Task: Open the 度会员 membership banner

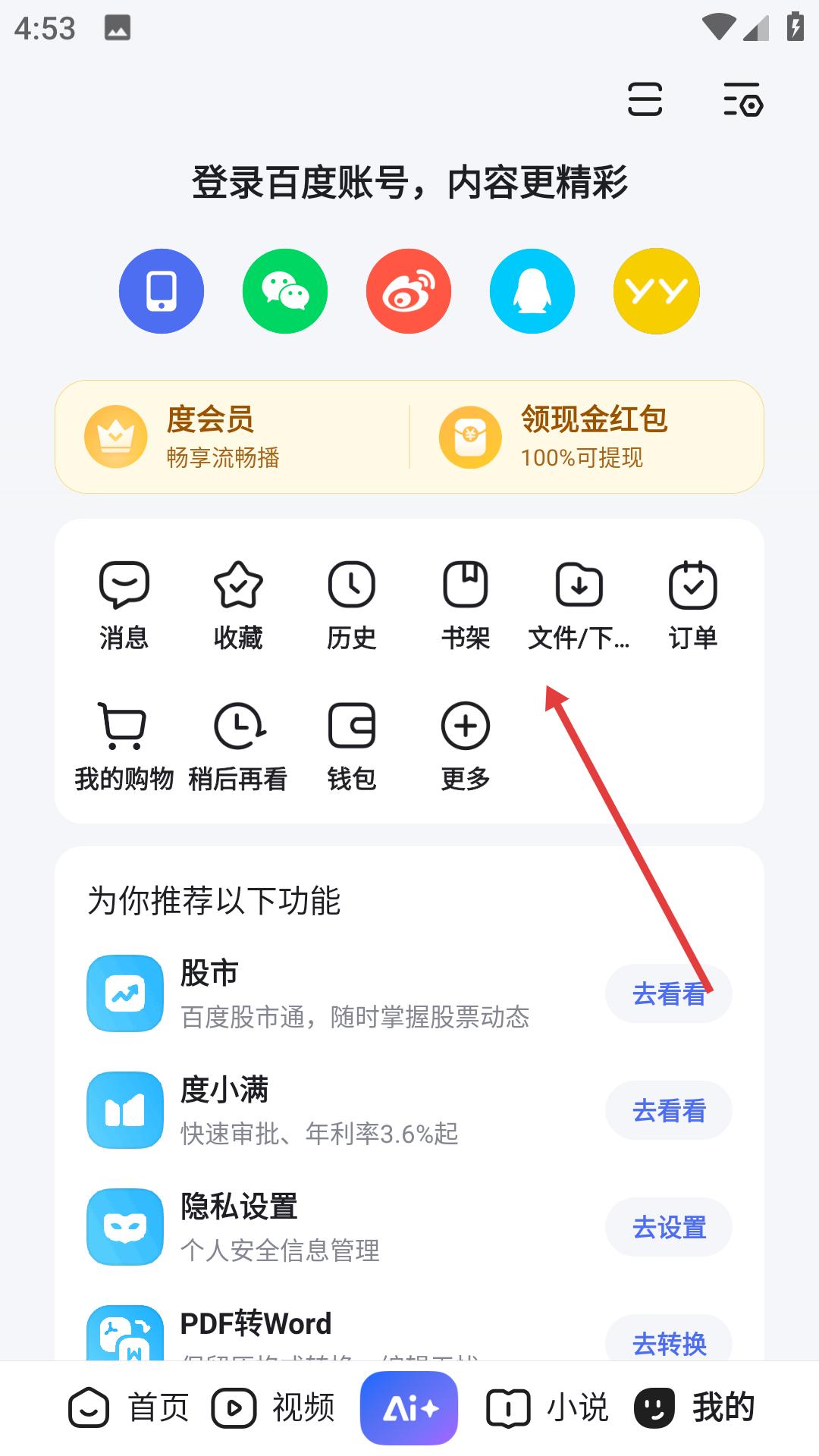Action: [232, 437]
